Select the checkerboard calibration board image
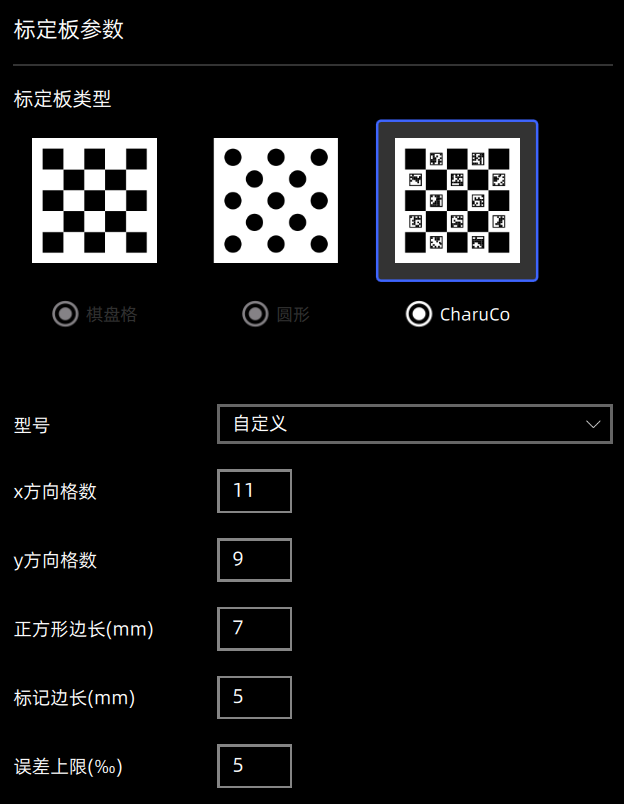This screenshot has height=804, width=624. (94, 200)
